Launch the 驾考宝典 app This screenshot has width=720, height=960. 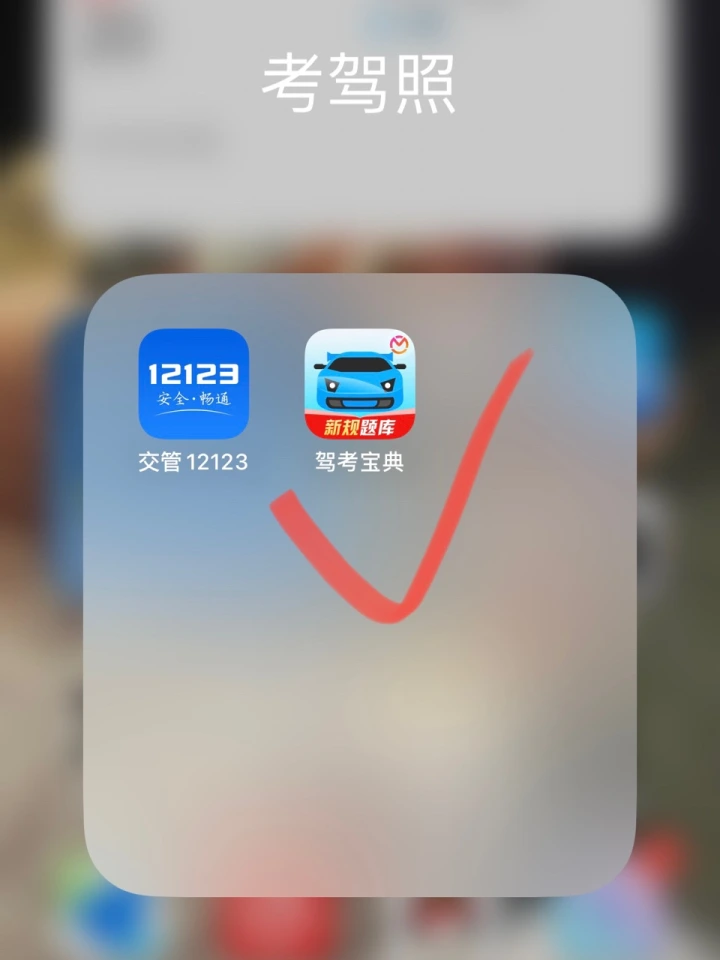pos(359,384)
